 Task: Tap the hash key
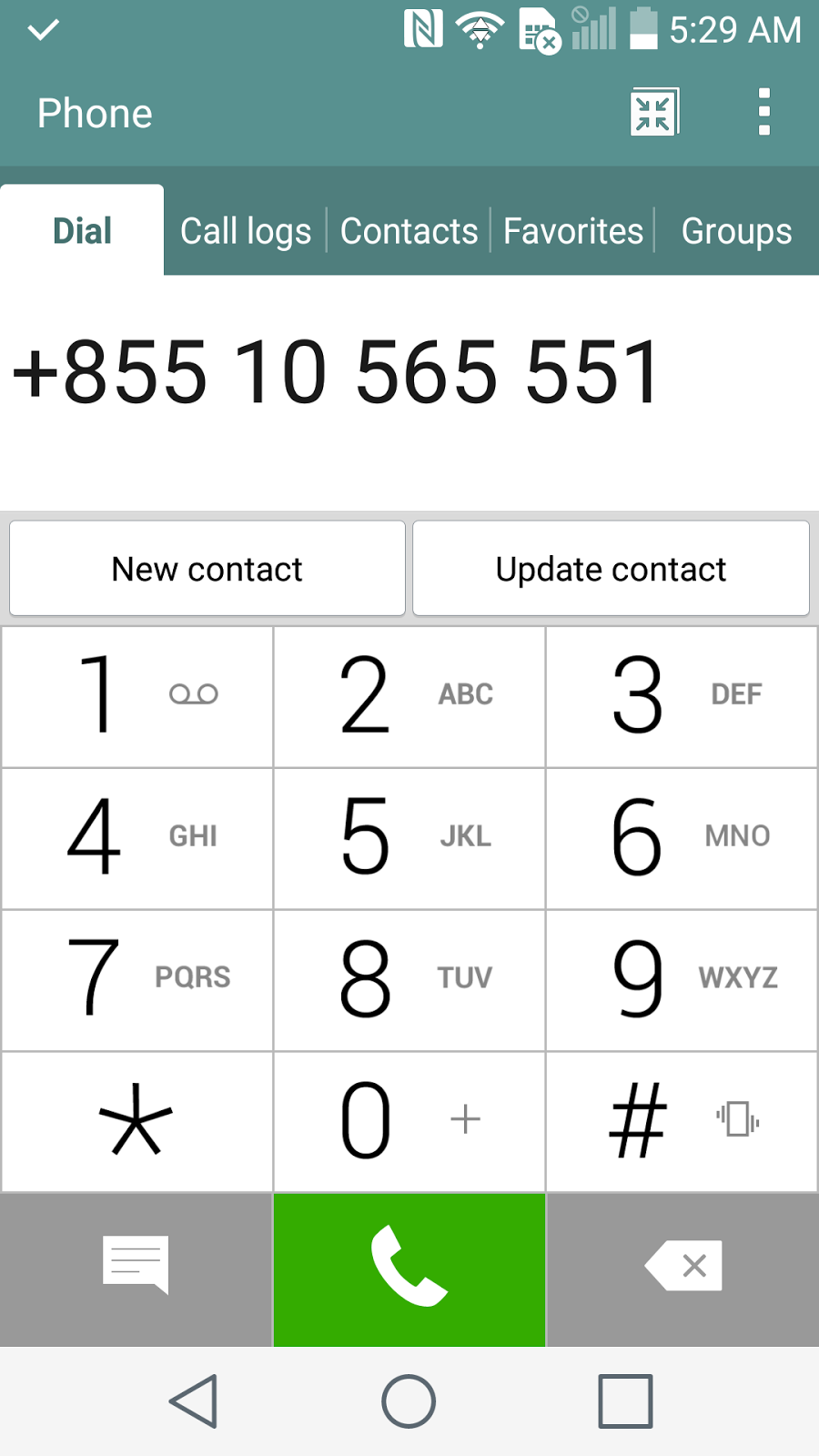click(682, 1121)
